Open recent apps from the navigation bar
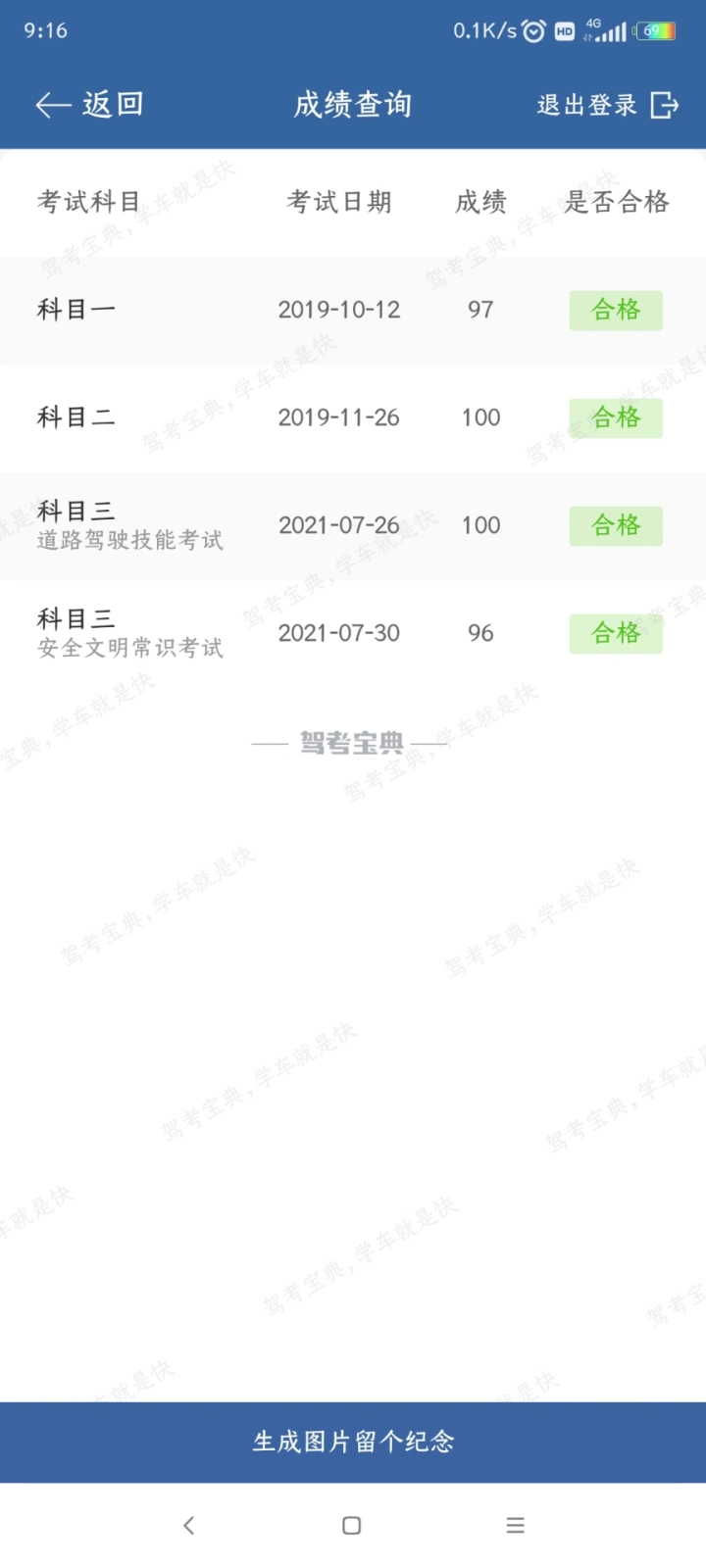The height and width of the screenshot is (1568, 706). [516, 1525]
